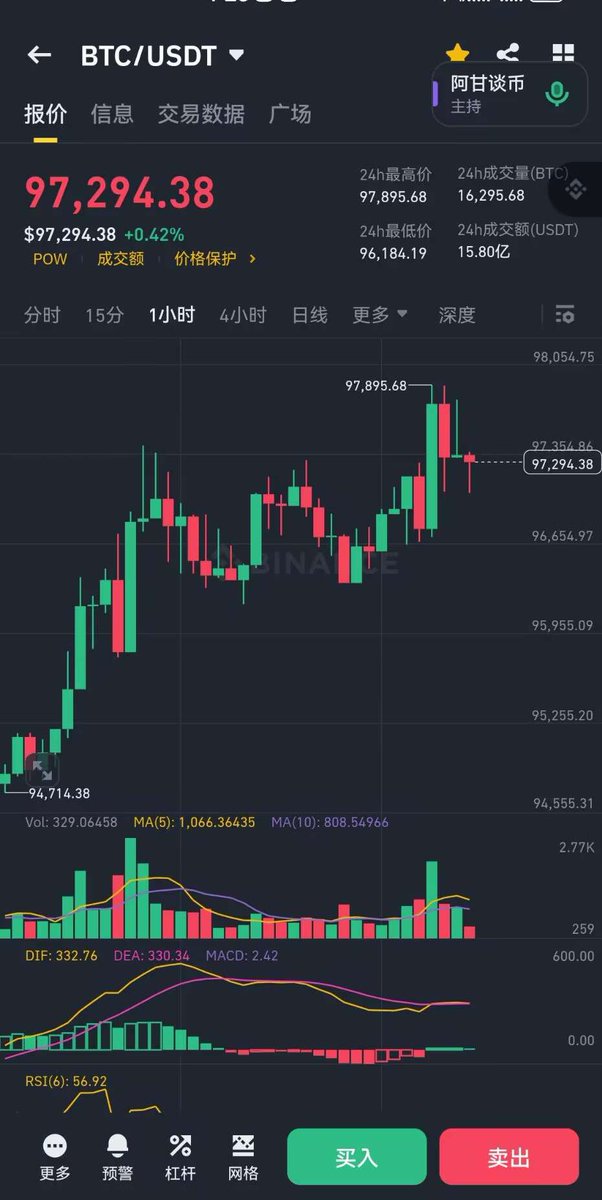Expand the 更多 interval dropdown

(380, 315)
